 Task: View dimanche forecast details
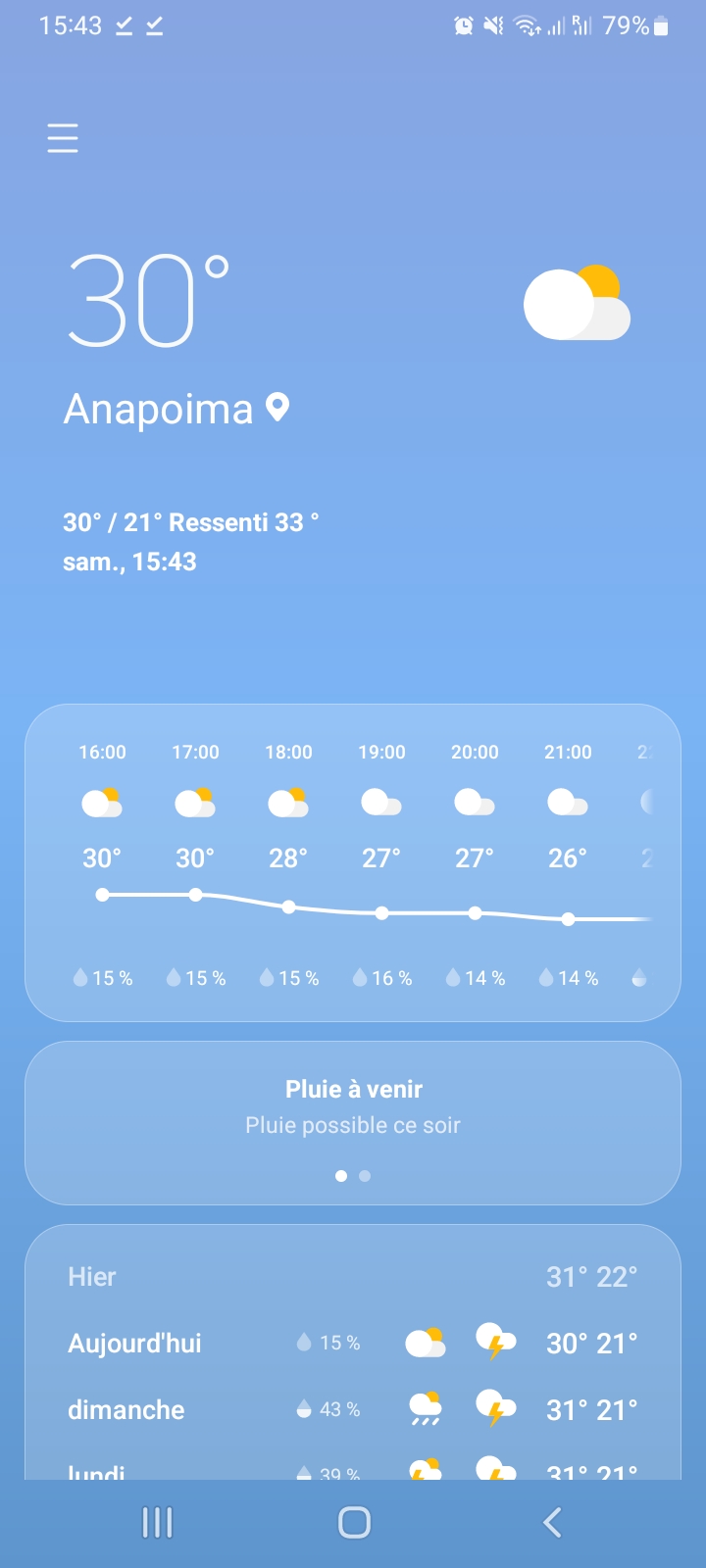[x=353, y=1409]
